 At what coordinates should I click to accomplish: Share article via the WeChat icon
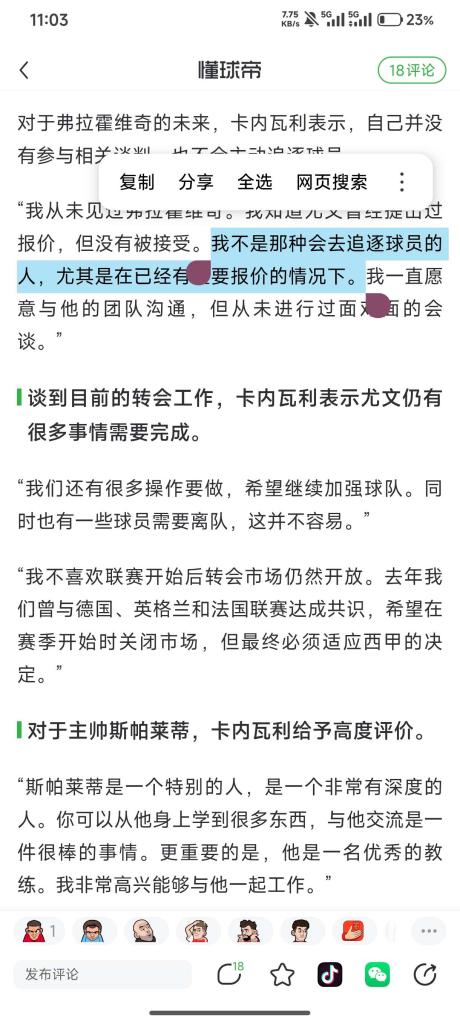tap(377, 974)
